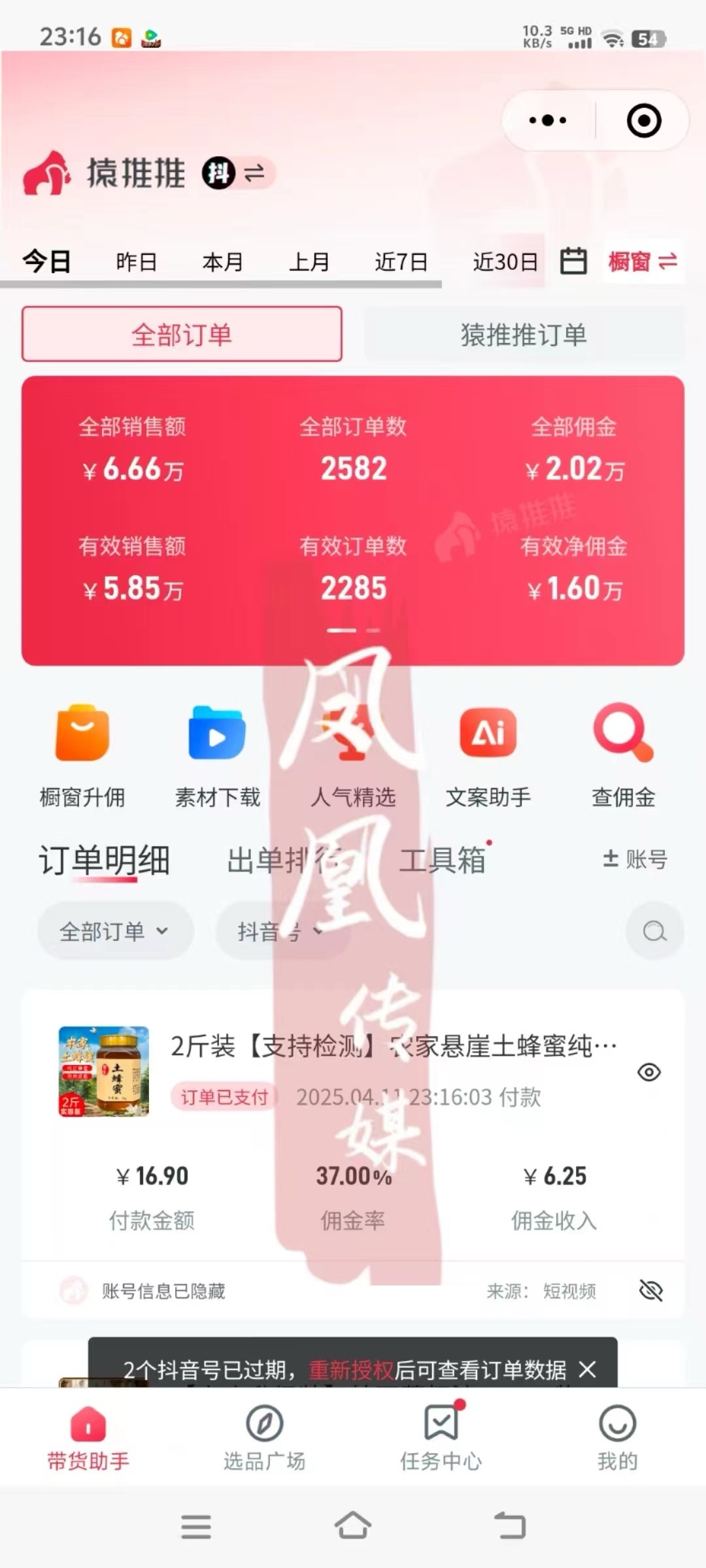Toggle hidden account info eye icon
706x1568 pixels.
650,1290
